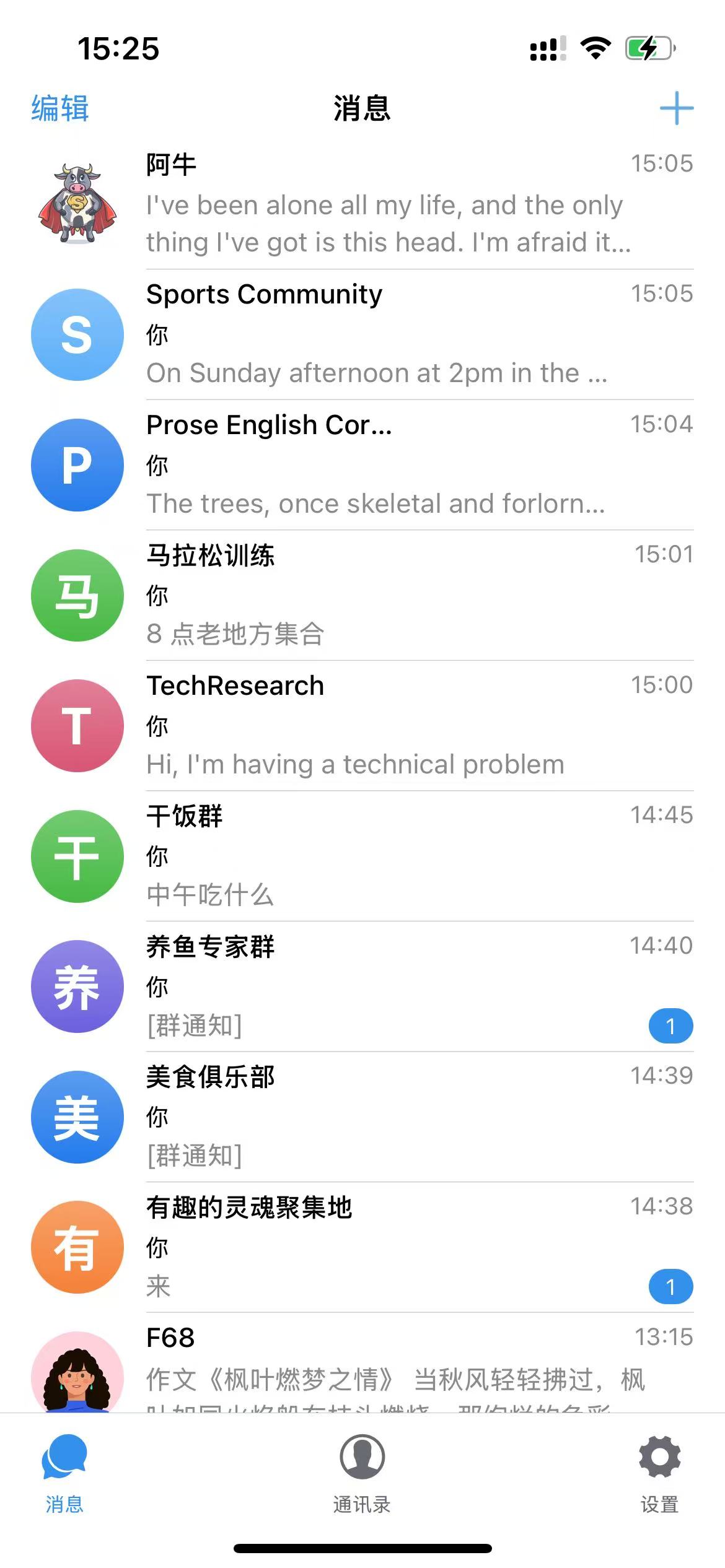Tap the 编辑 edit button
This screenshot has width=725, height=1568.
60,108
